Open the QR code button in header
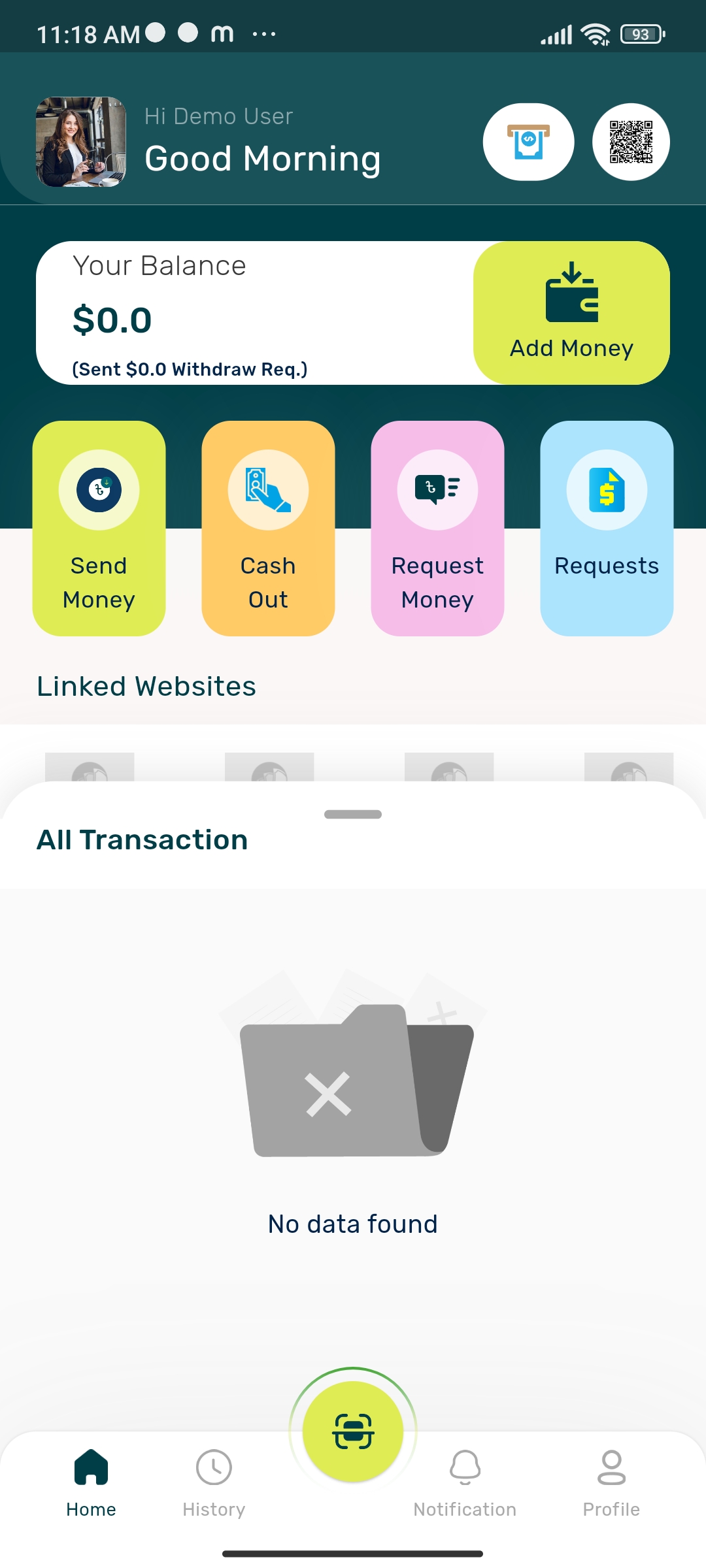This screenshot has width=706, height=1568. pyautogui.click(x=631, y=142)
